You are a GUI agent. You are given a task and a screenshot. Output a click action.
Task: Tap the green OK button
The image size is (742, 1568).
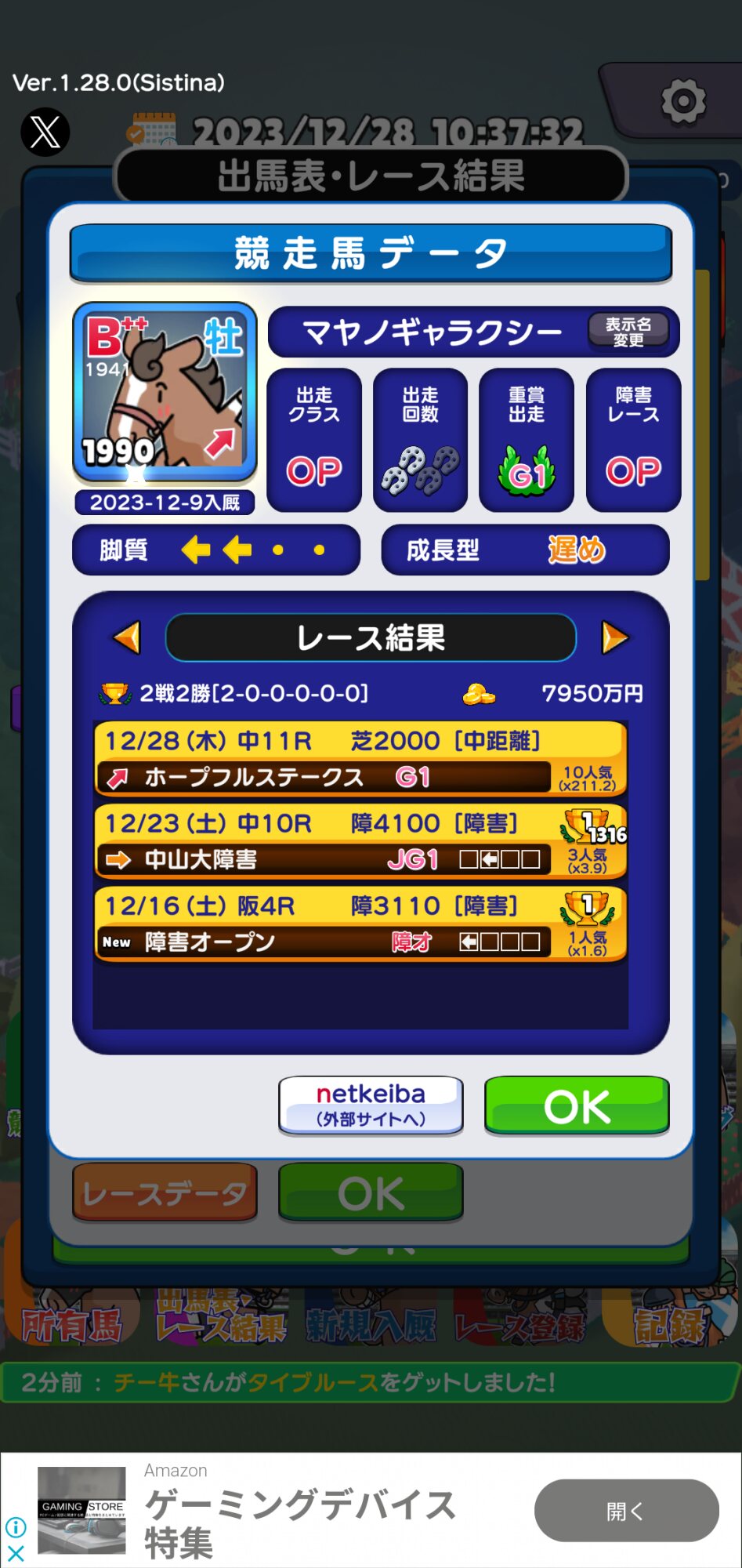click(577, 1105)
